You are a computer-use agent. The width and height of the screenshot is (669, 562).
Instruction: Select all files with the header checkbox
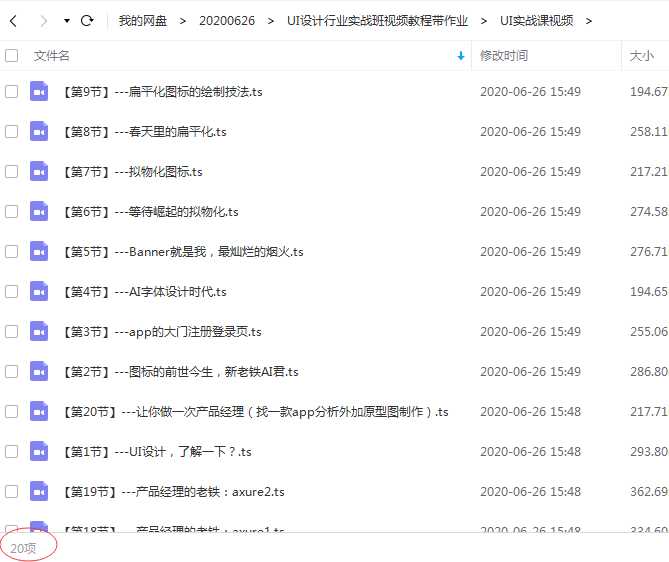(12, 56)
